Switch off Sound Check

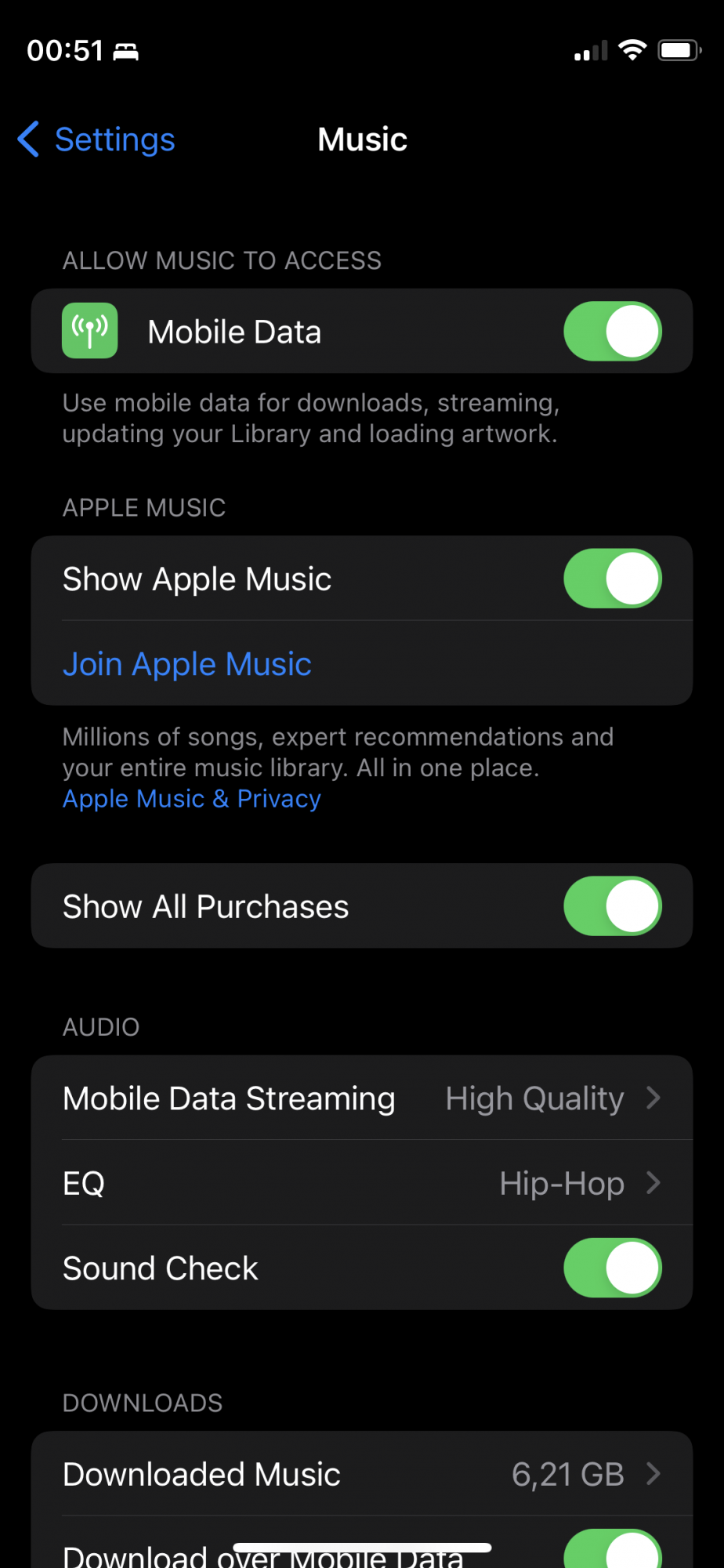pos(612,1268)
